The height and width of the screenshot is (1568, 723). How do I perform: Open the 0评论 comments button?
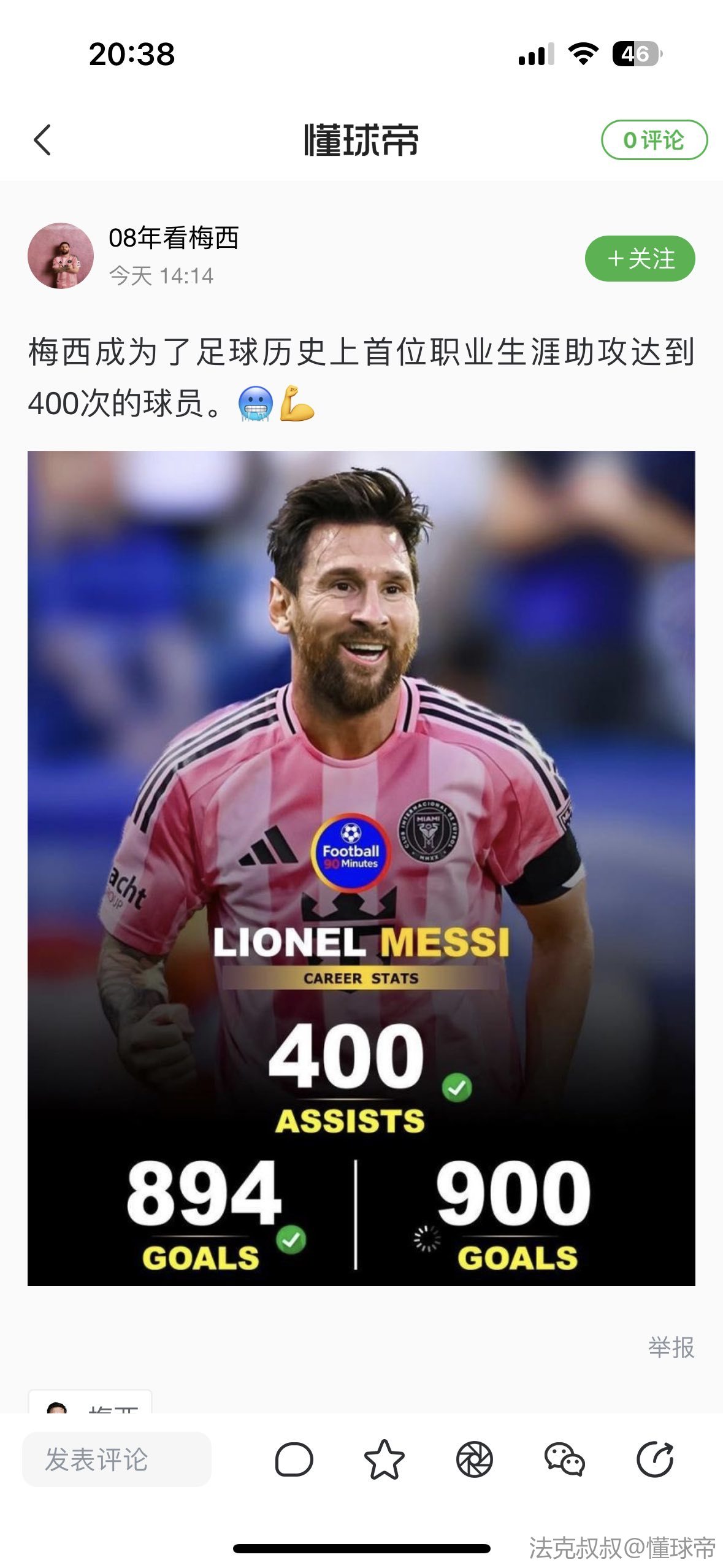[x=654, y=140]
